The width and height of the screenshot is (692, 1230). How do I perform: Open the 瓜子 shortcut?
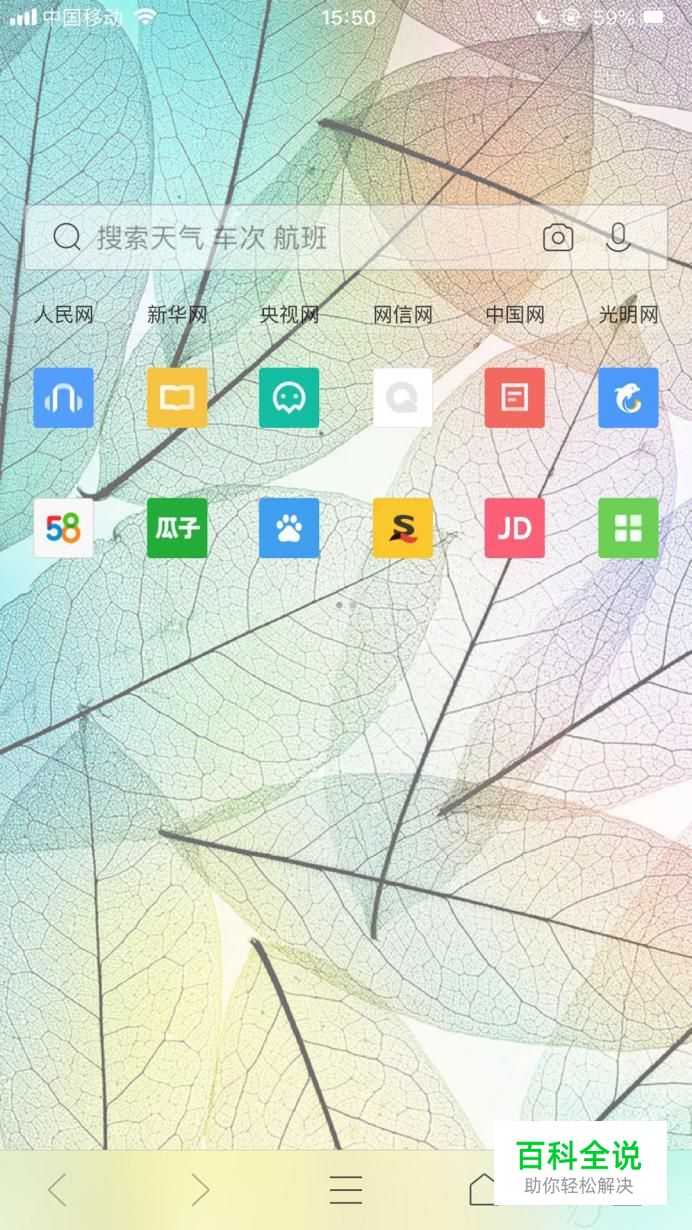pos(177,527)
